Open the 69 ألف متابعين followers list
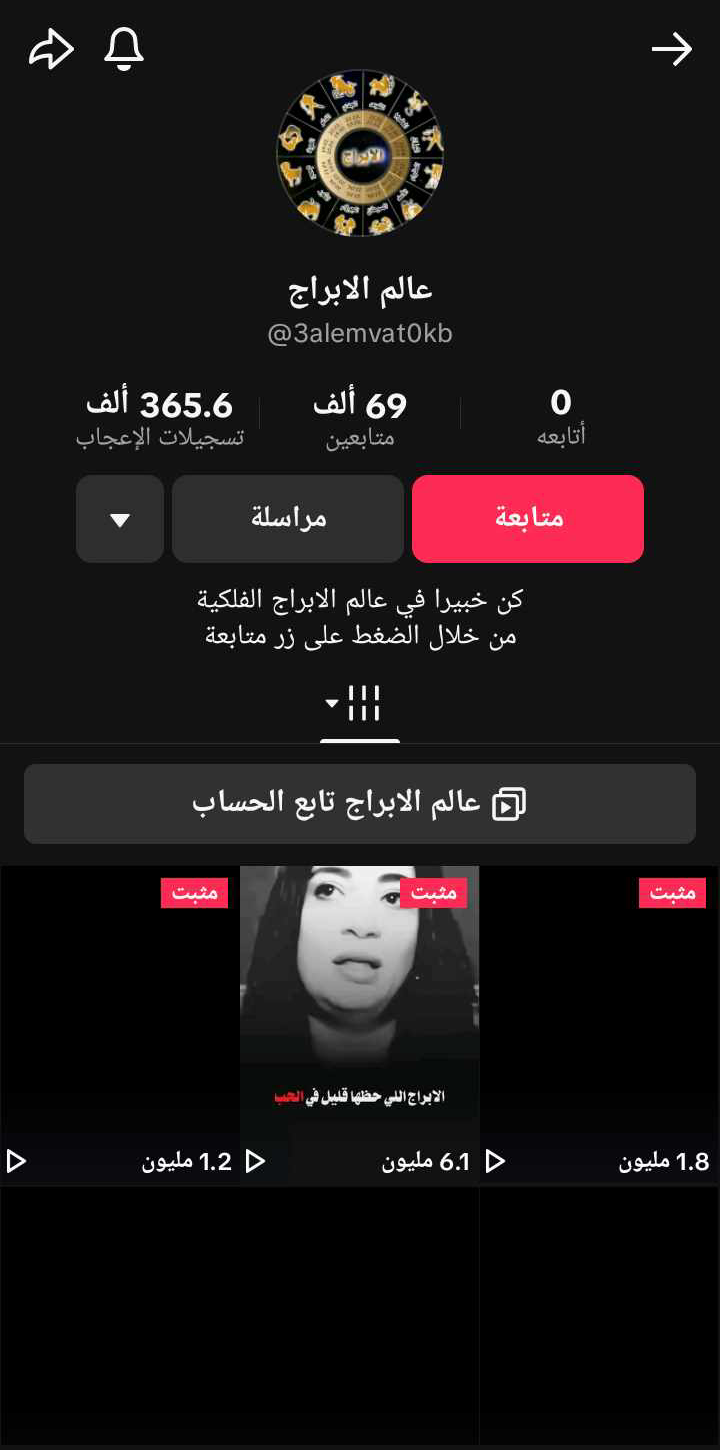This screenshot has width=720, height=1450. point(360,419)
